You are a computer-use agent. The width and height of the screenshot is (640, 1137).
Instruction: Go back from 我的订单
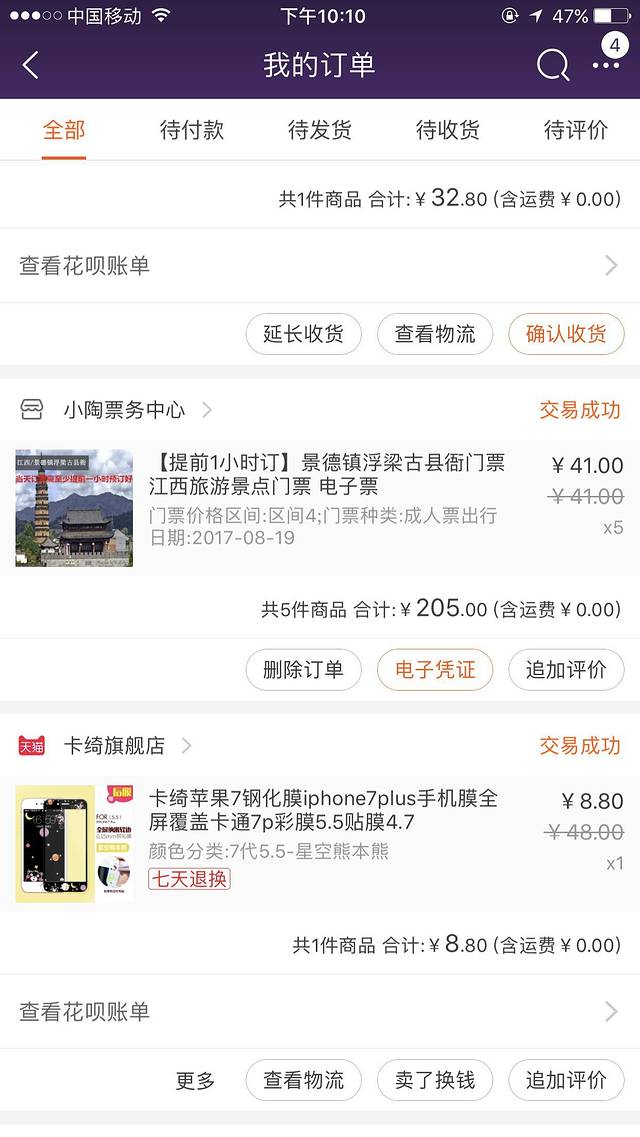coord(31,66)
